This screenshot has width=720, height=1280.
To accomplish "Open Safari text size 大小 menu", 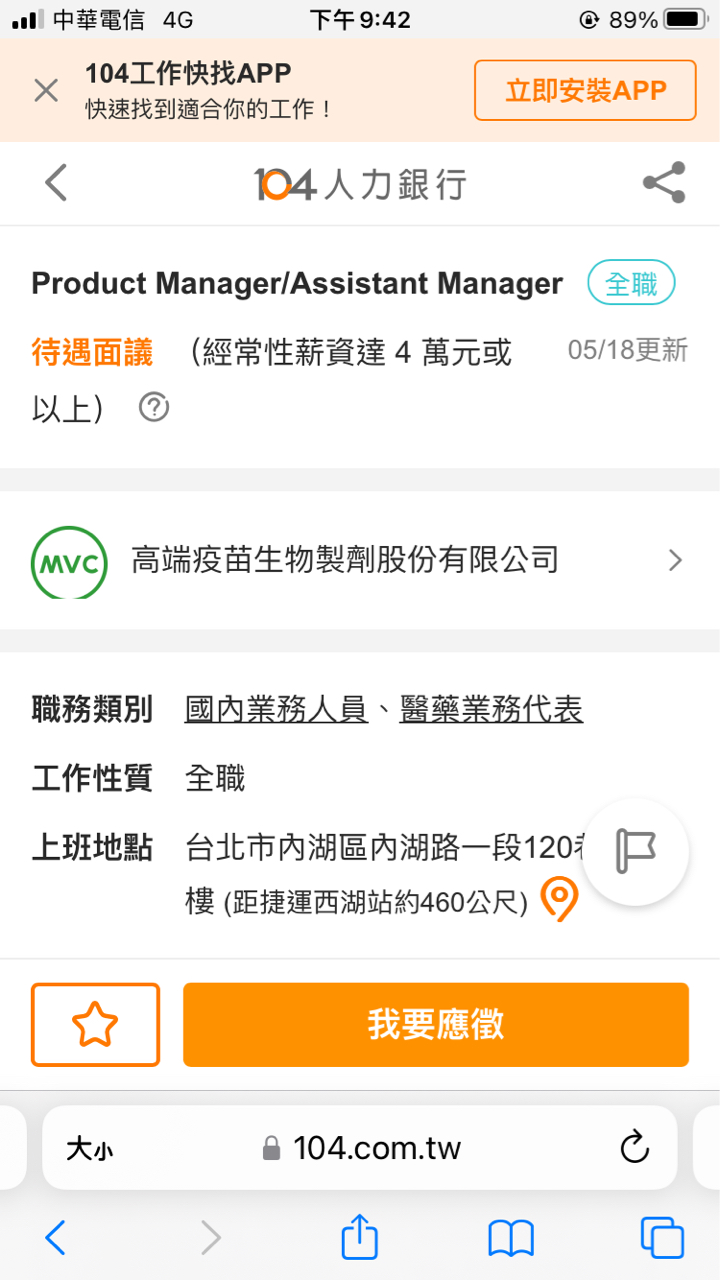I will 90,1148.
